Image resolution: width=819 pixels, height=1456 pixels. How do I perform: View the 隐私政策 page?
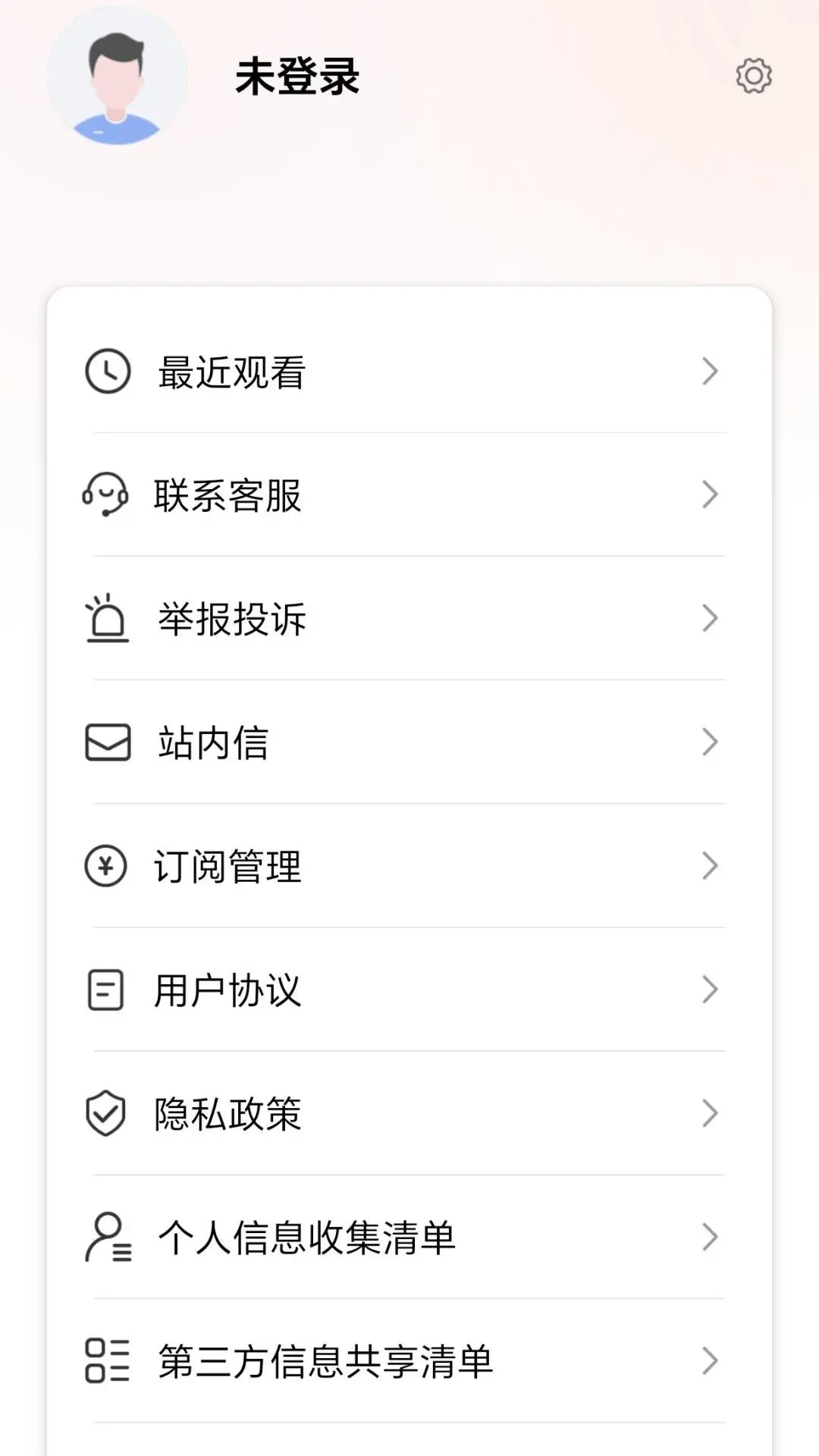[x=409, y=1113]
